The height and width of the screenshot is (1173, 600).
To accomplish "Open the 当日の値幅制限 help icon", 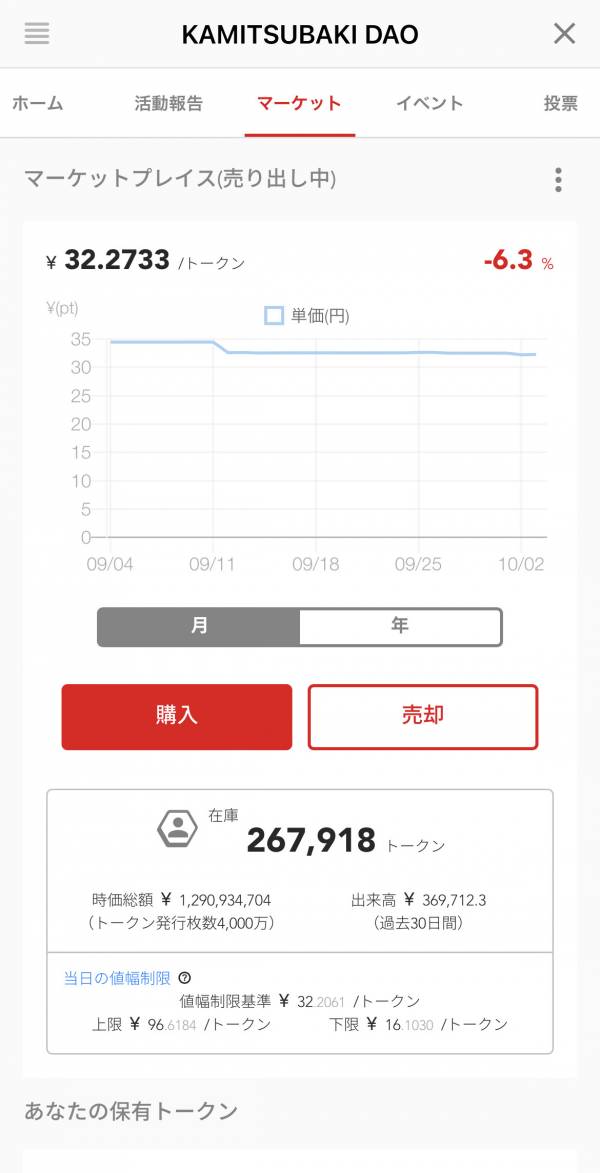I will [x=184, y=979].
